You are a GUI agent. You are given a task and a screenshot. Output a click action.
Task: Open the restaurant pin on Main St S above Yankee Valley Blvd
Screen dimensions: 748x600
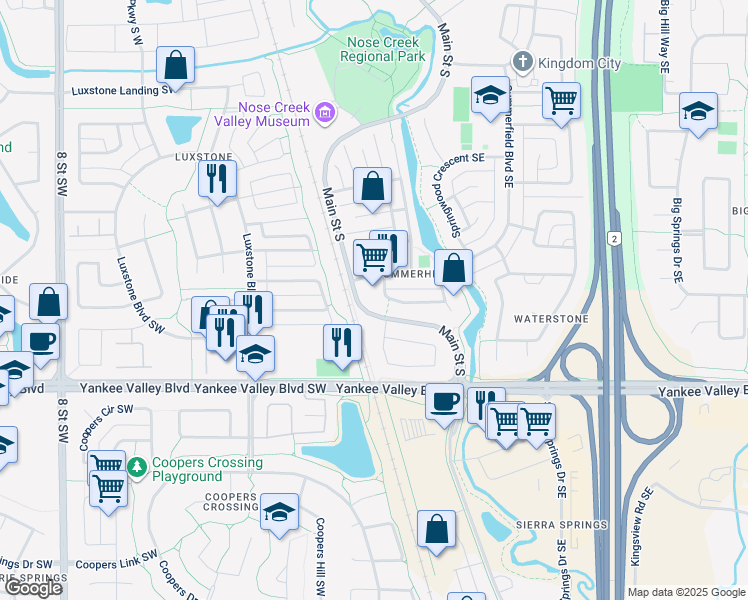click(342, 342)
